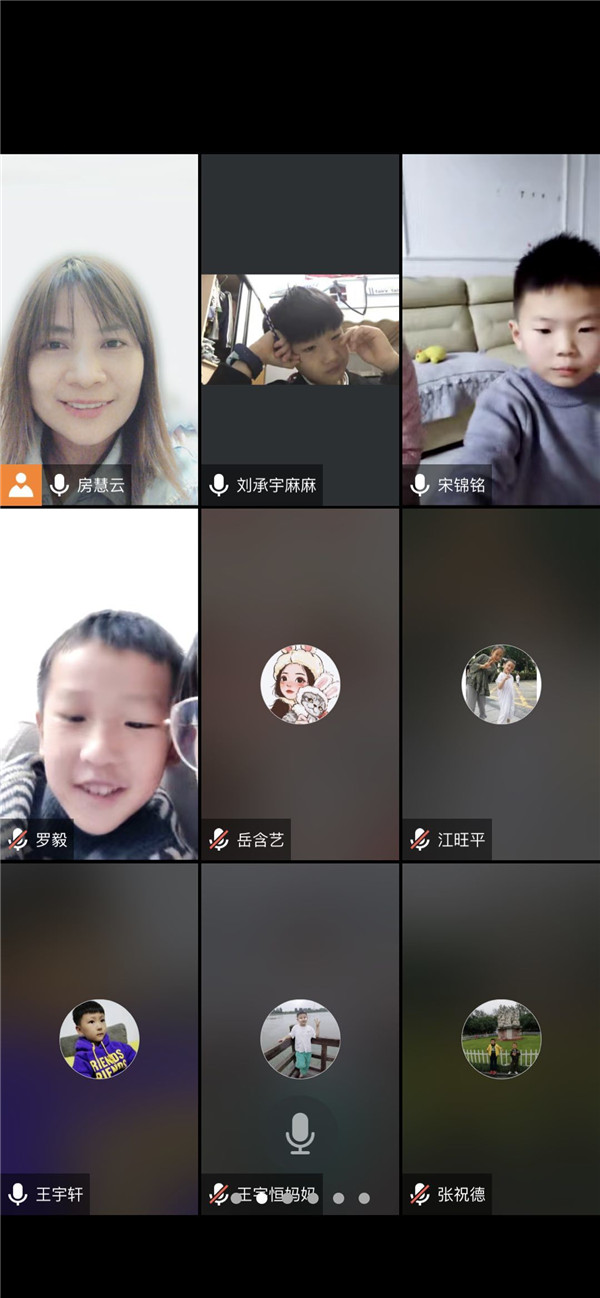This screenshot has height=1298, width=600.
Task: Tap 王宇轩's participant tile
Action: coord(99,1038)
